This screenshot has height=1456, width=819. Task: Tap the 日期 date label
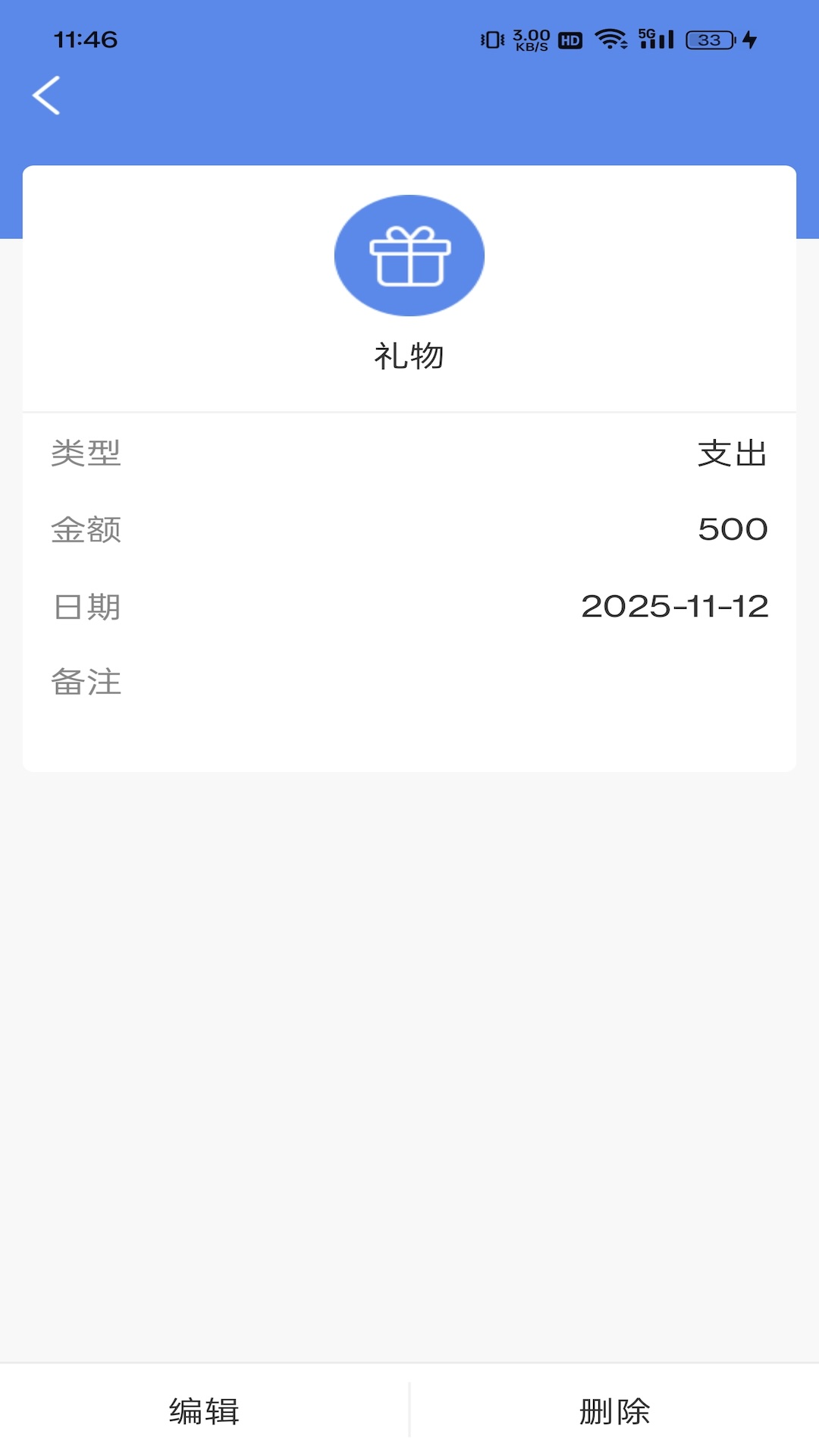pyautogui.click(x=85, y=606)
